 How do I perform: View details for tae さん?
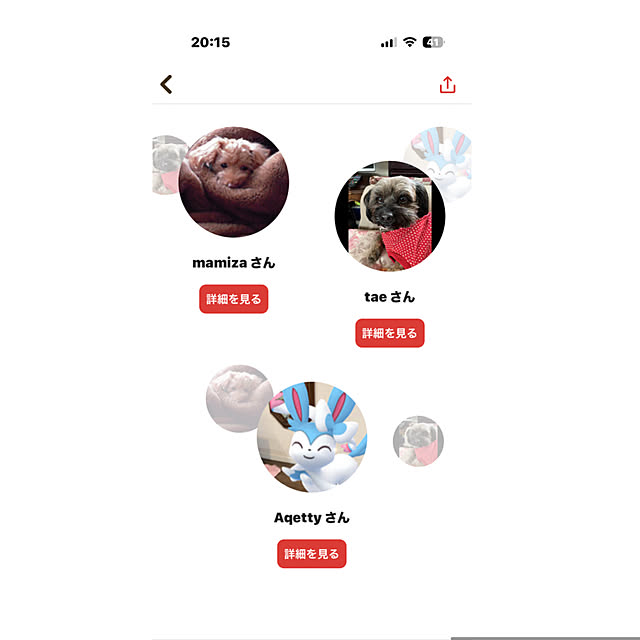coord(390,333)
